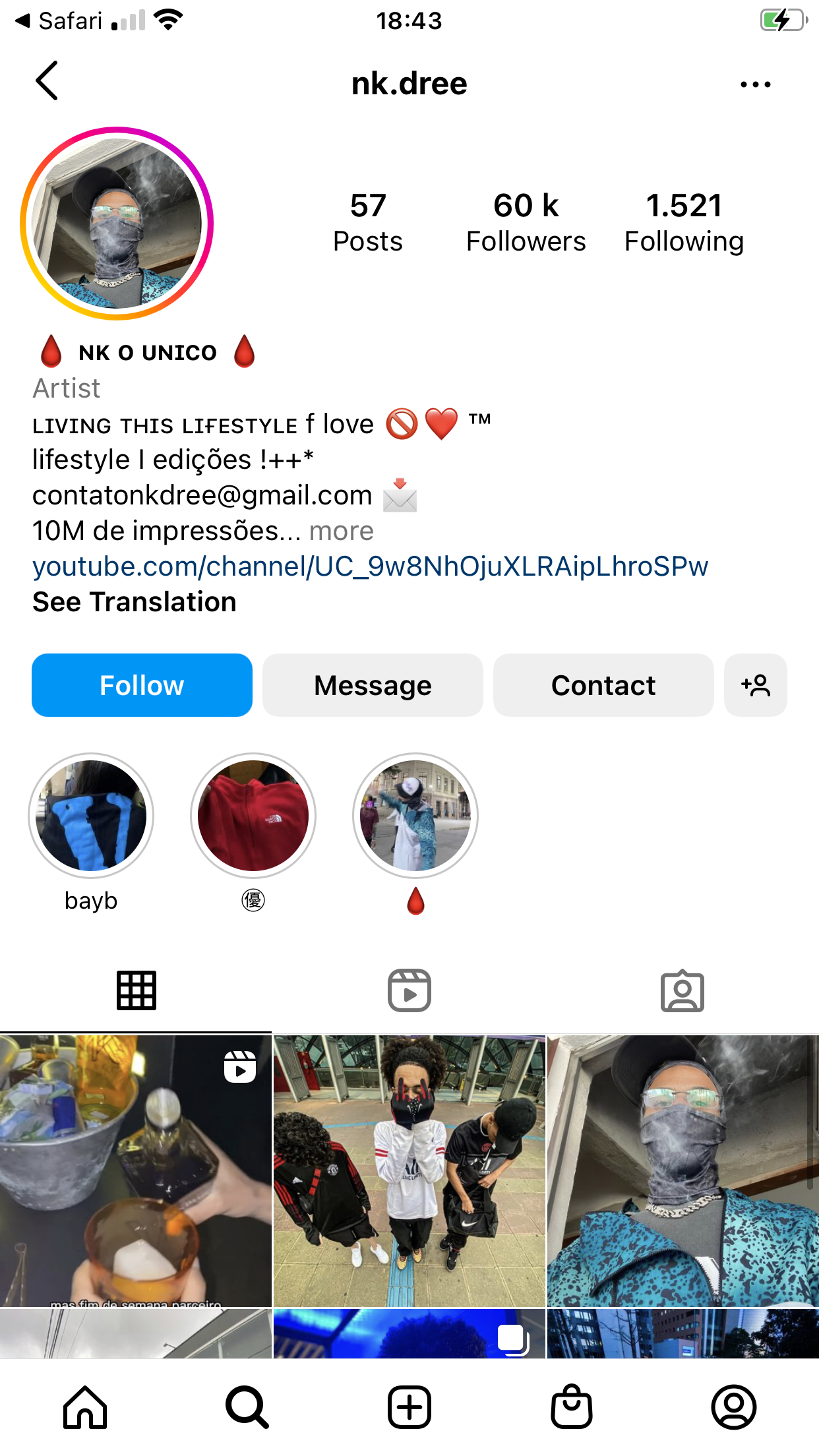The image size is (819, 1456).
Task: Open the Contact options
Action: click(603, 685)
